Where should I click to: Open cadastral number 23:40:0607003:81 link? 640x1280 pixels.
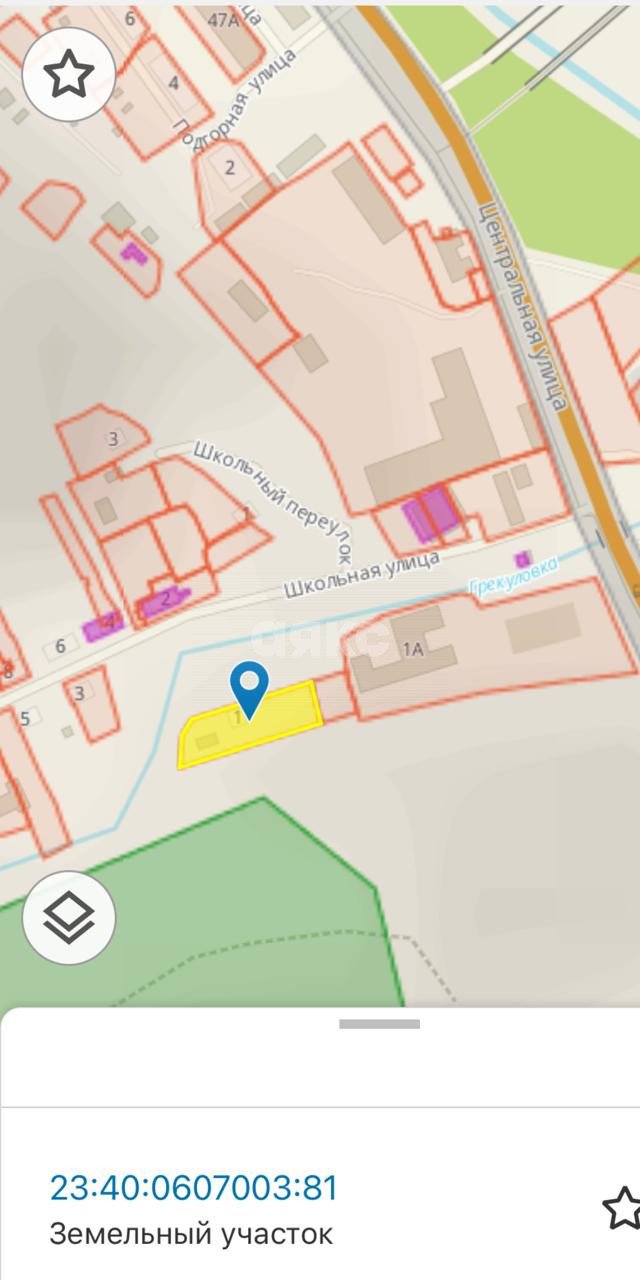coord(194,1188)
